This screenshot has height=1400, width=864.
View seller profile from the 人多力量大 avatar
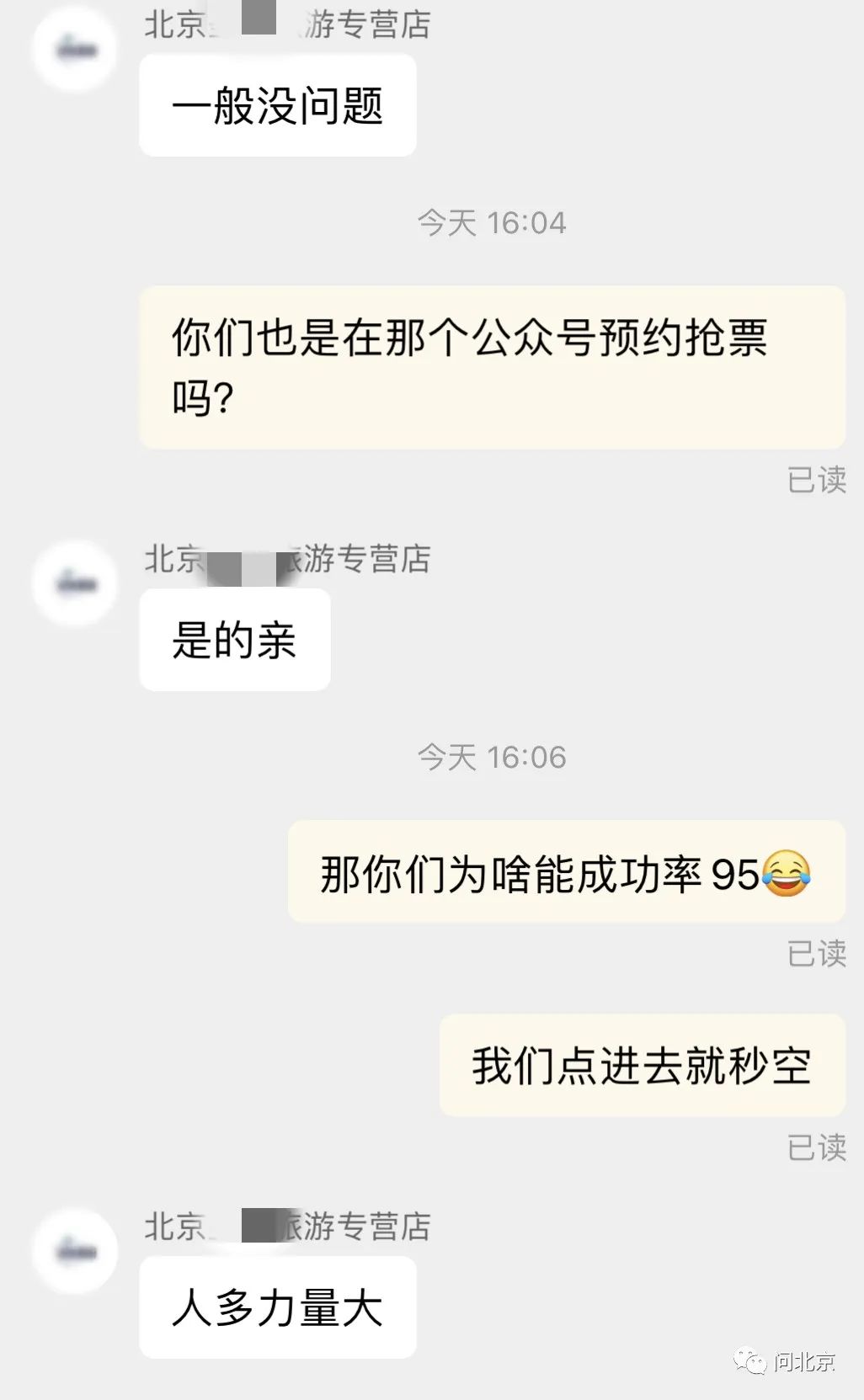(75, 1251)
